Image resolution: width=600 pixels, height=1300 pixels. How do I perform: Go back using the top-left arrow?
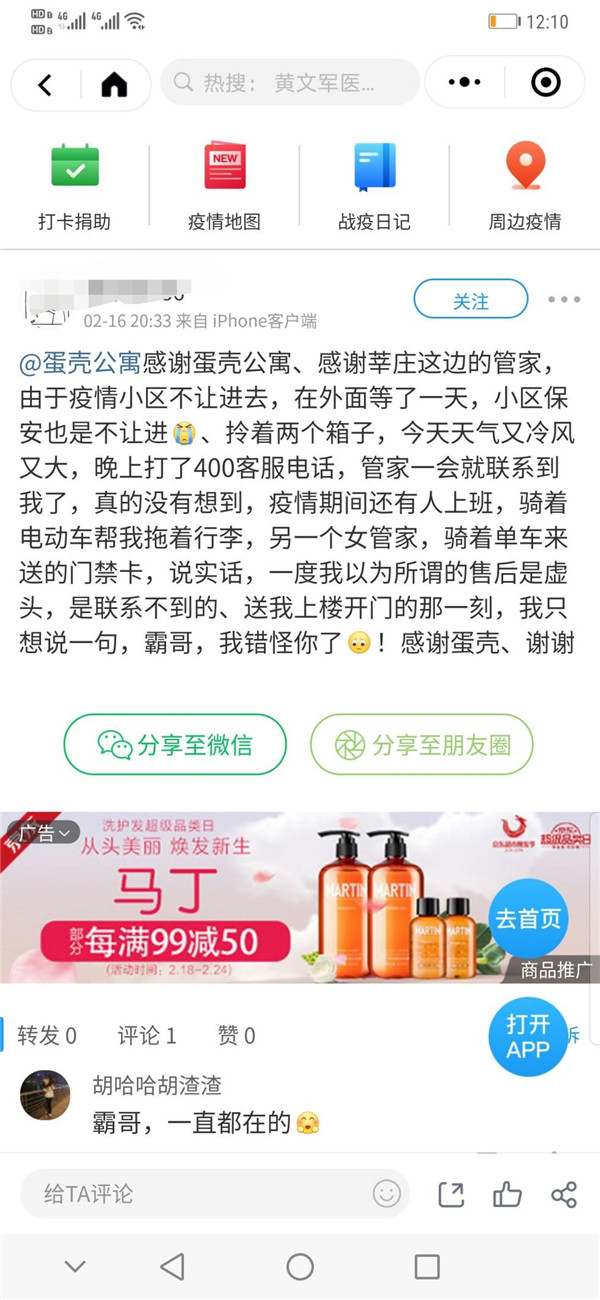(45, 85)
